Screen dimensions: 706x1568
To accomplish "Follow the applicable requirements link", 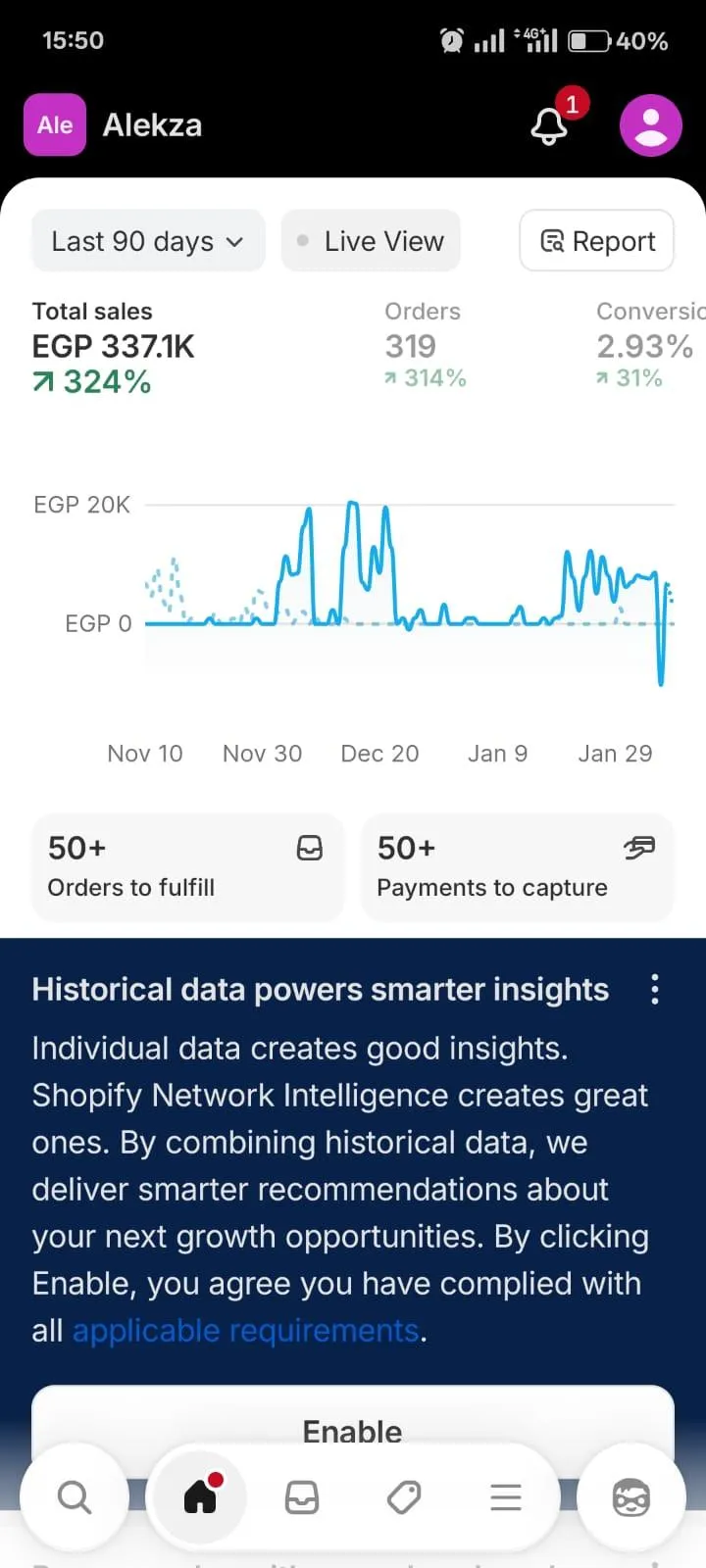I will pyautogui.click(x=245, y=1331).
